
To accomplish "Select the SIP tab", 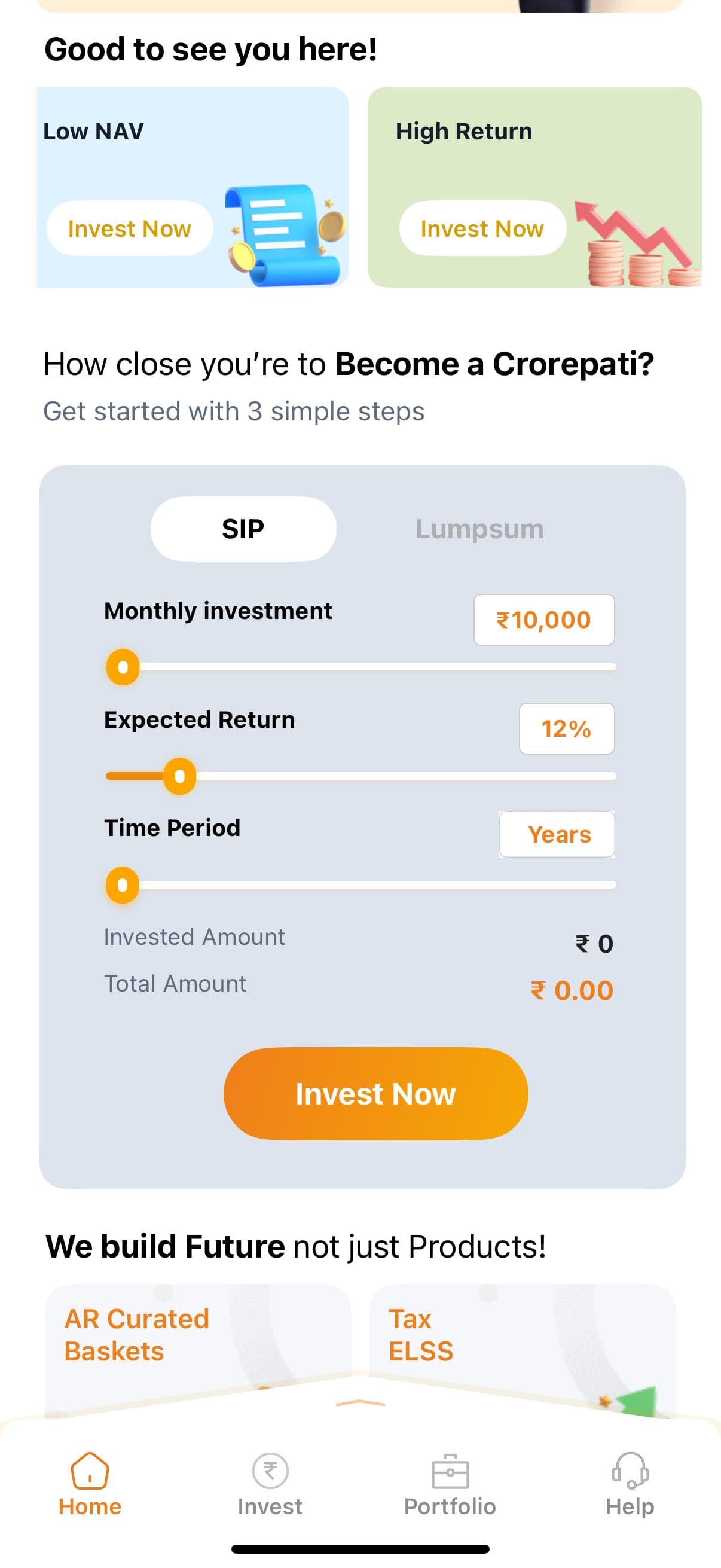I will point(243,529).
